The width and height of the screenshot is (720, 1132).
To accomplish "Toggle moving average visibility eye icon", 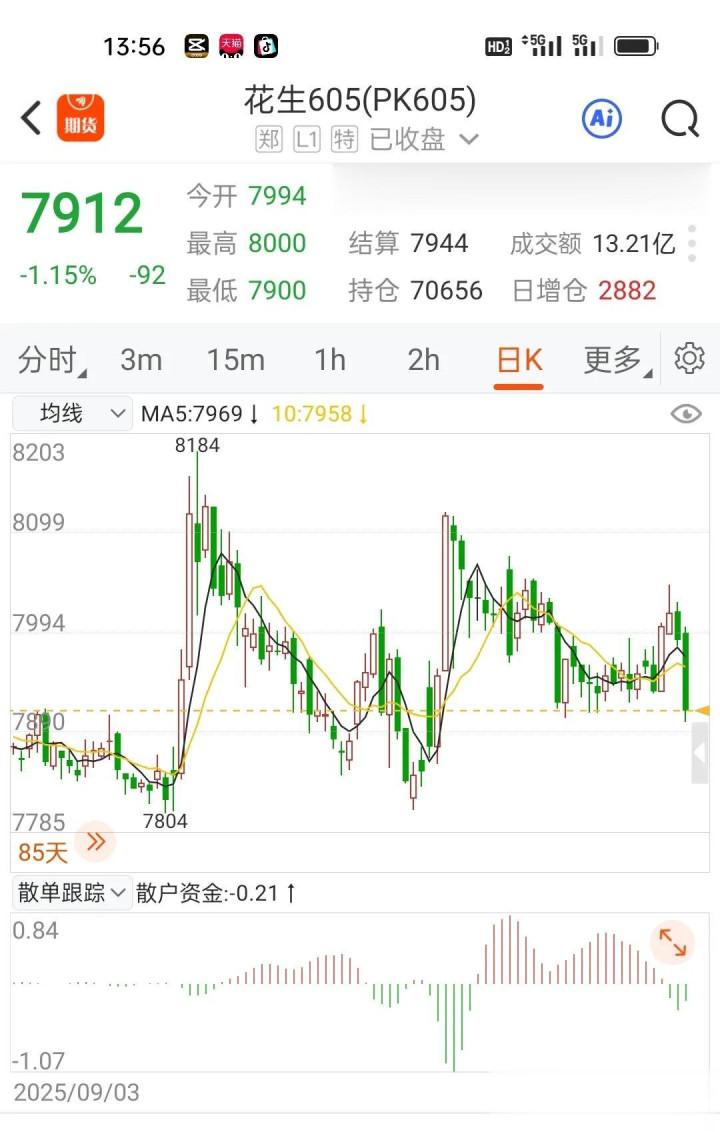I will (686, 414).
